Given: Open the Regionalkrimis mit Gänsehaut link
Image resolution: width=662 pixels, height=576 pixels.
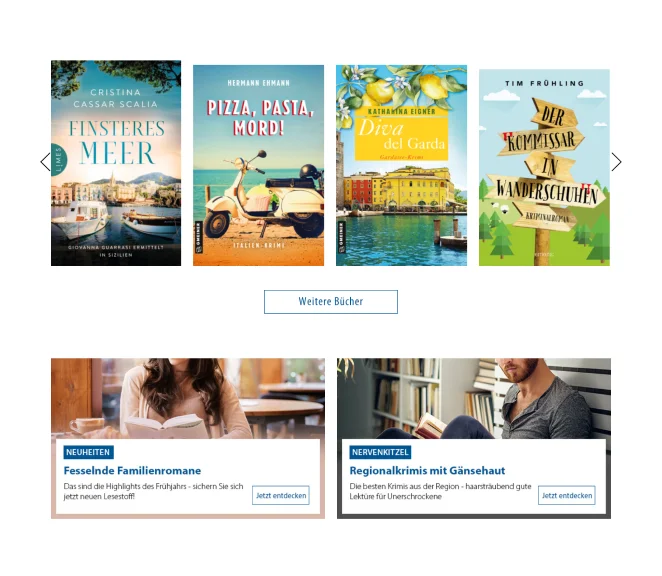Looking at the screenshot, I should [x=427, y=470].
